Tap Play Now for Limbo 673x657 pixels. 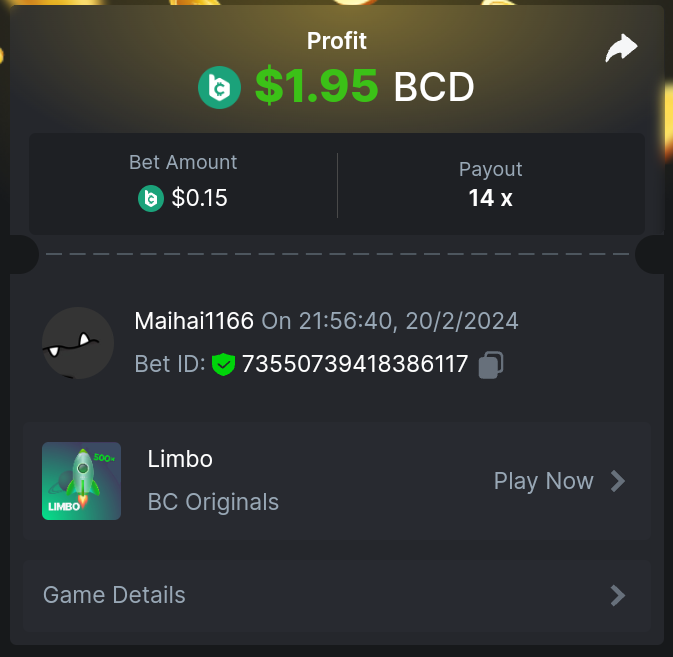click(x=559, y=481)
